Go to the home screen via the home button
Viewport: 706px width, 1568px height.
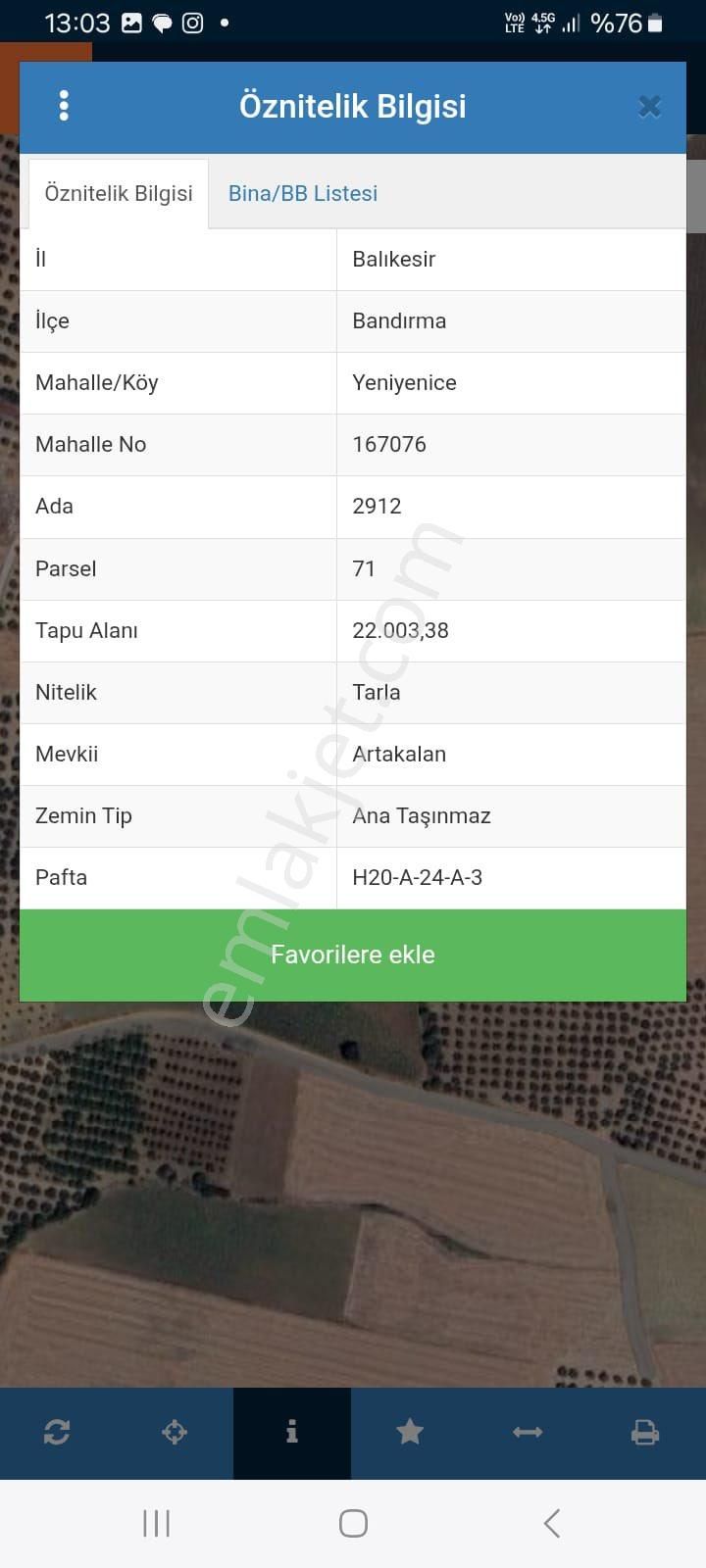point(353,1524)
